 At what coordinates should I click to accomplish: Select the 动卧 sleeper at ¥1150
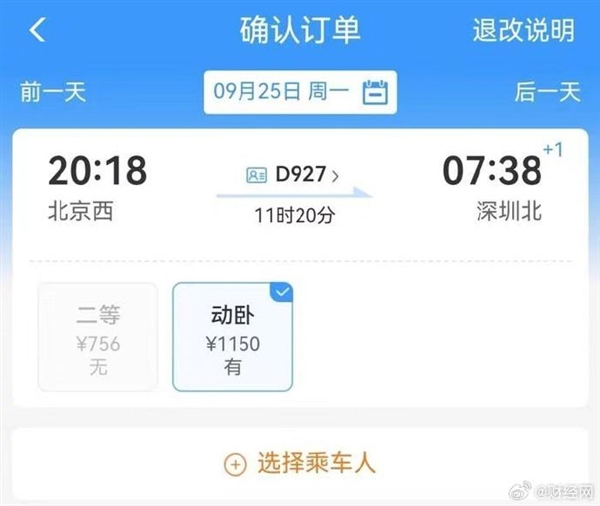233,337
